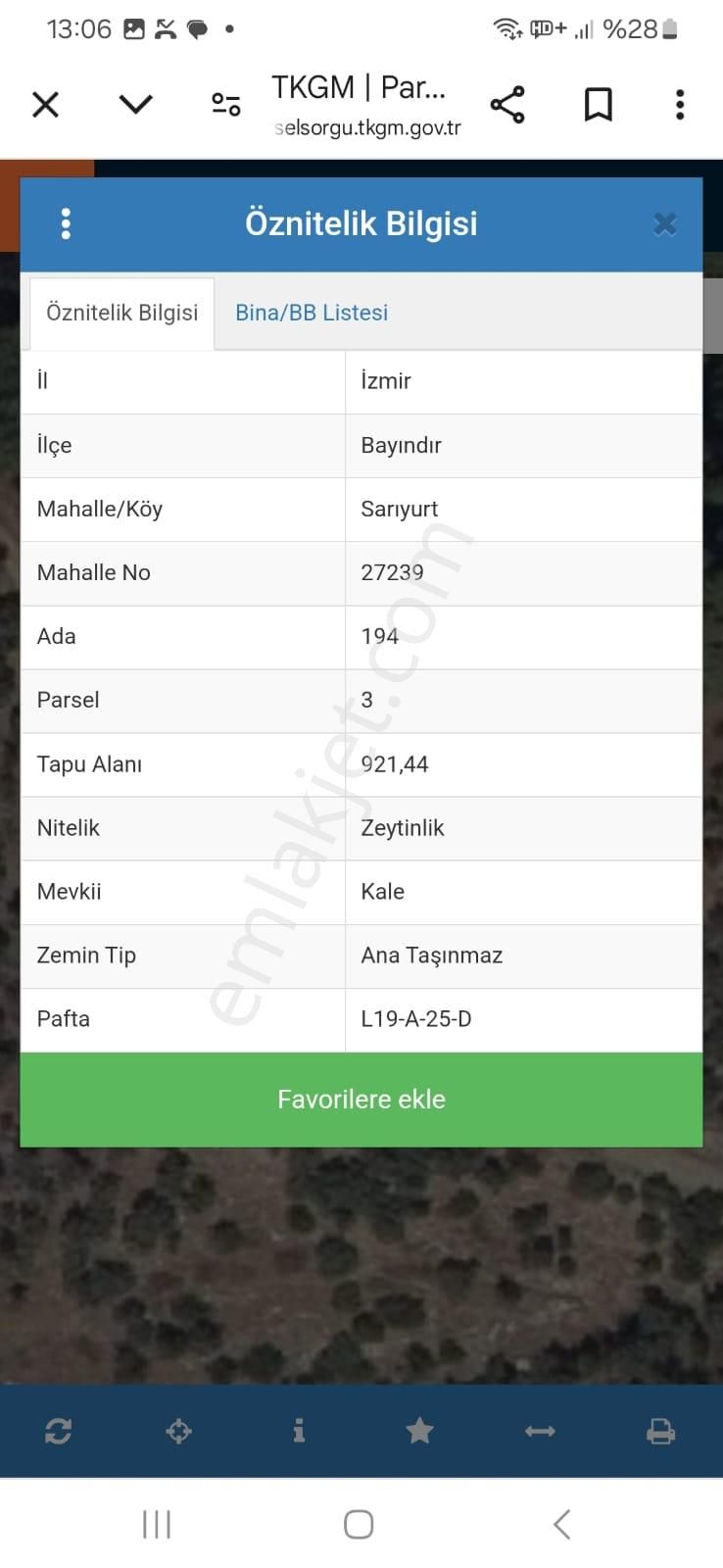Close the Öznitelik Bilgisi dialog

pyautogui.click(x=665, y=223)
